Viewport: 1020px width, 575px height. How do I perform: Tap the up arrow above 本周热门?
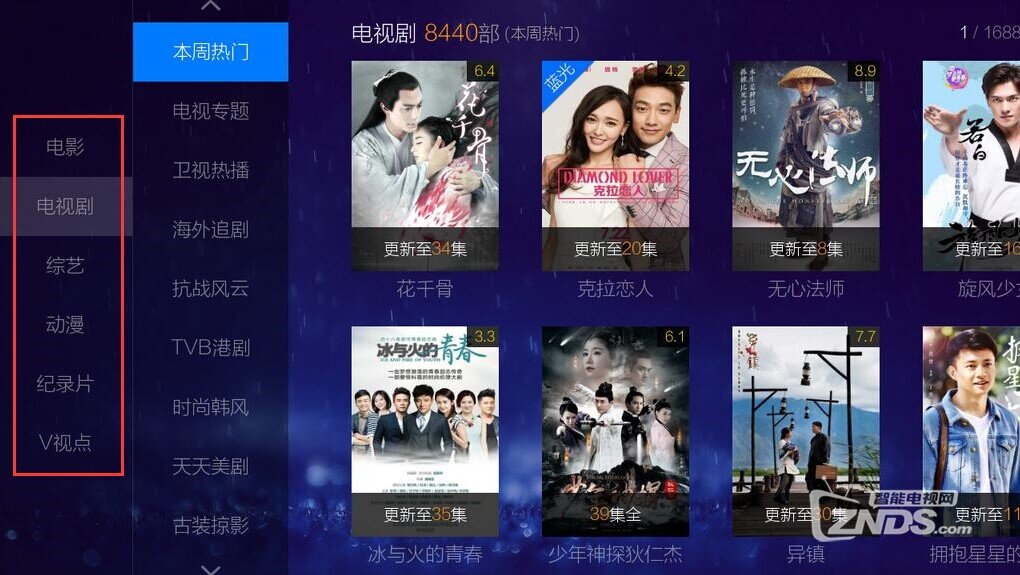(210, 6)
